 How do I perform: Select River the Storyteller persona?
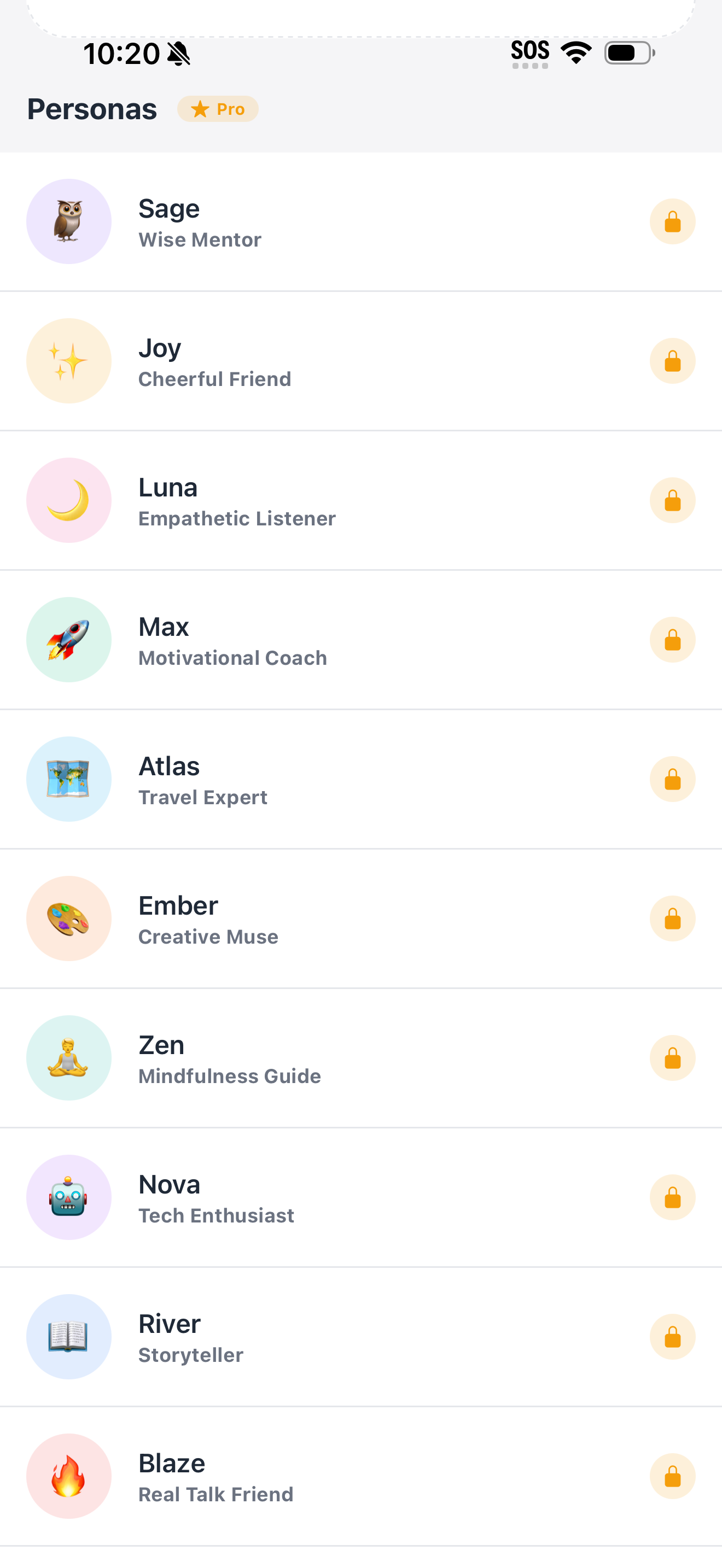pos(360,1337)
